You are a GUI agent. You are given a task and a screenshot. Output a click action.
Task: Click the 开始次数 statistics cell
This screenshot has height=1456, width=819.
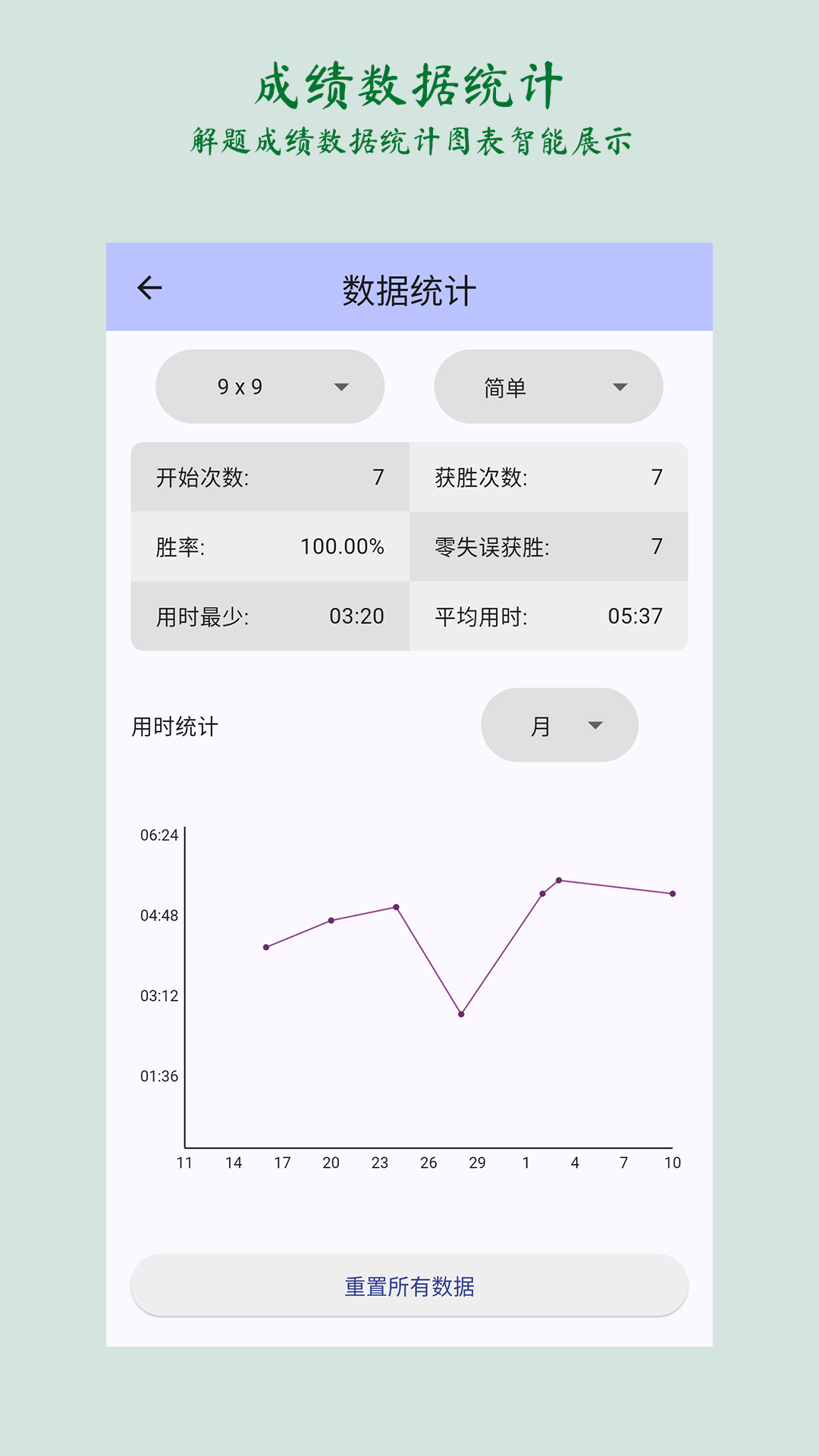coord(270,477)
